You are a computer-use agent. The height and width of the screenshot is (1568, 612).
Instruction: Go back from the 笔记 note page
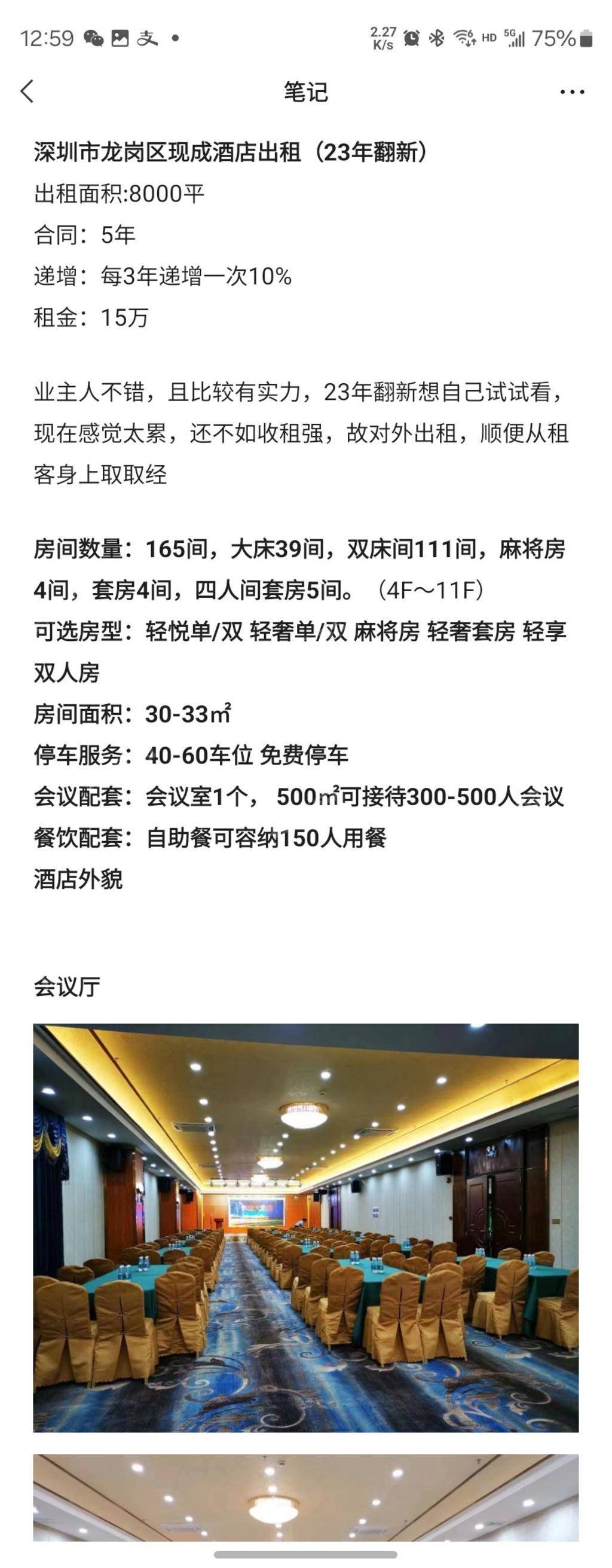point(27,92)
